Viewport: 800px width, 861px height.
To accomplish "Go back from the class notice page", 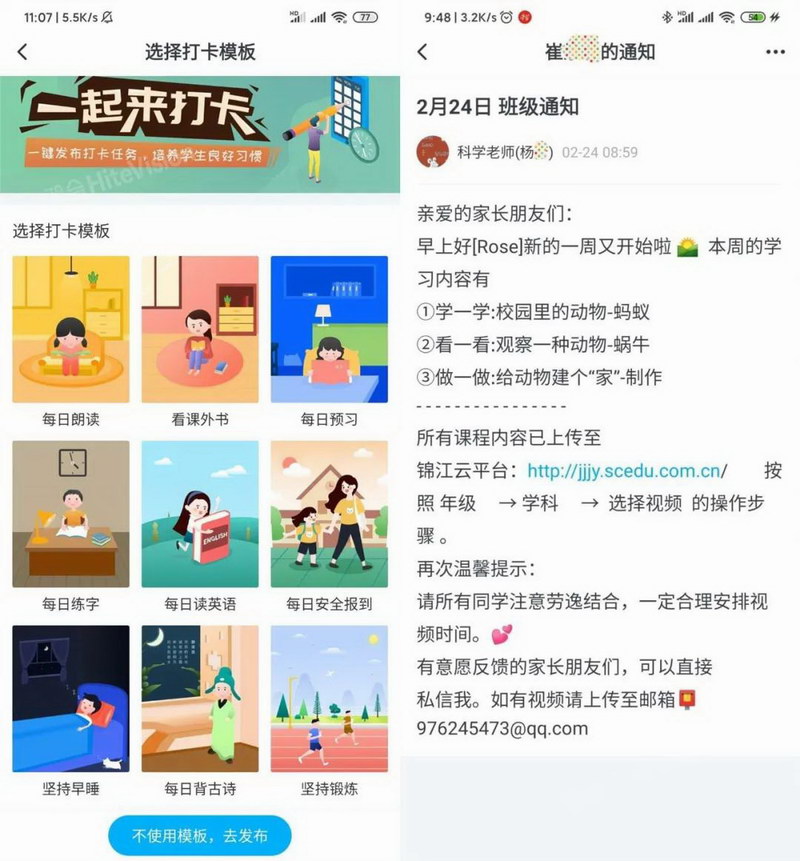I will click(x=423, y=52).
